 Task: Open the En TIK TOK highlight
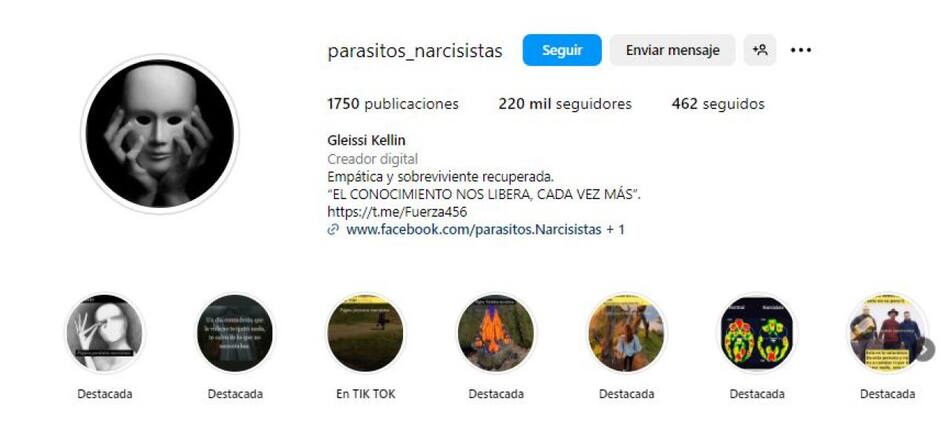point(365,334)
